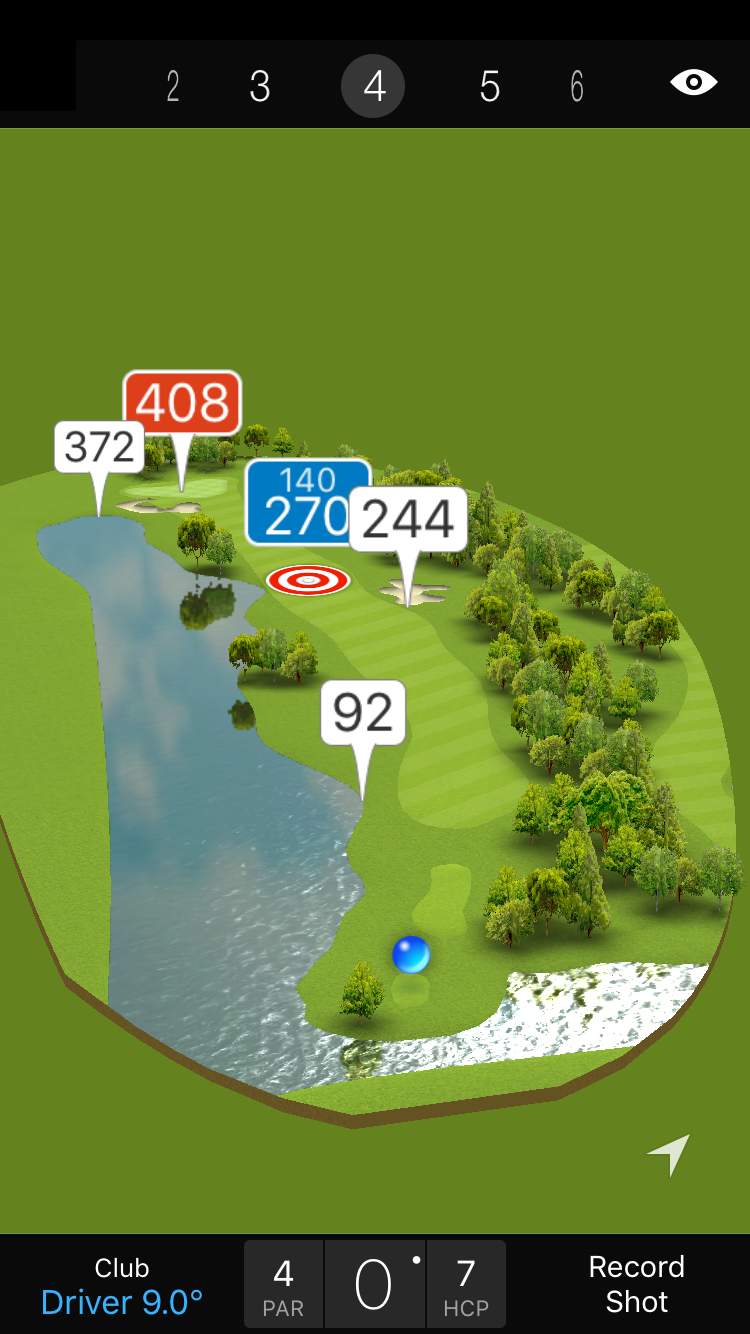Image resolution: width=750 pixels, height=1334 pixels.
Task: Record a shot
Action: [x=636, y=1285]
